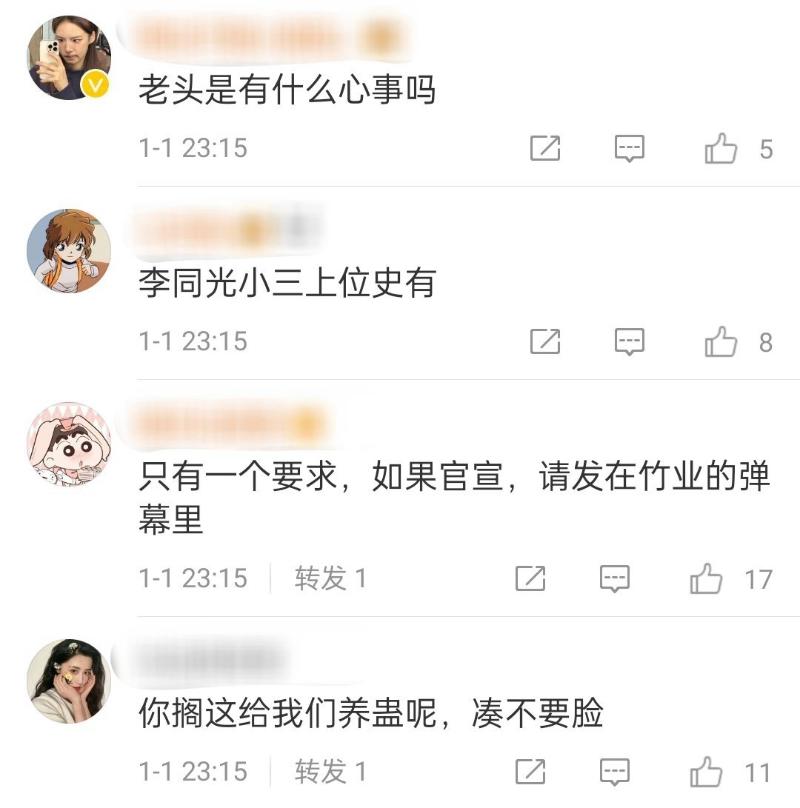800x808 pixels.
Task: Repost the comment "老头是有什么心事吗"
Action: click(544, 149)
